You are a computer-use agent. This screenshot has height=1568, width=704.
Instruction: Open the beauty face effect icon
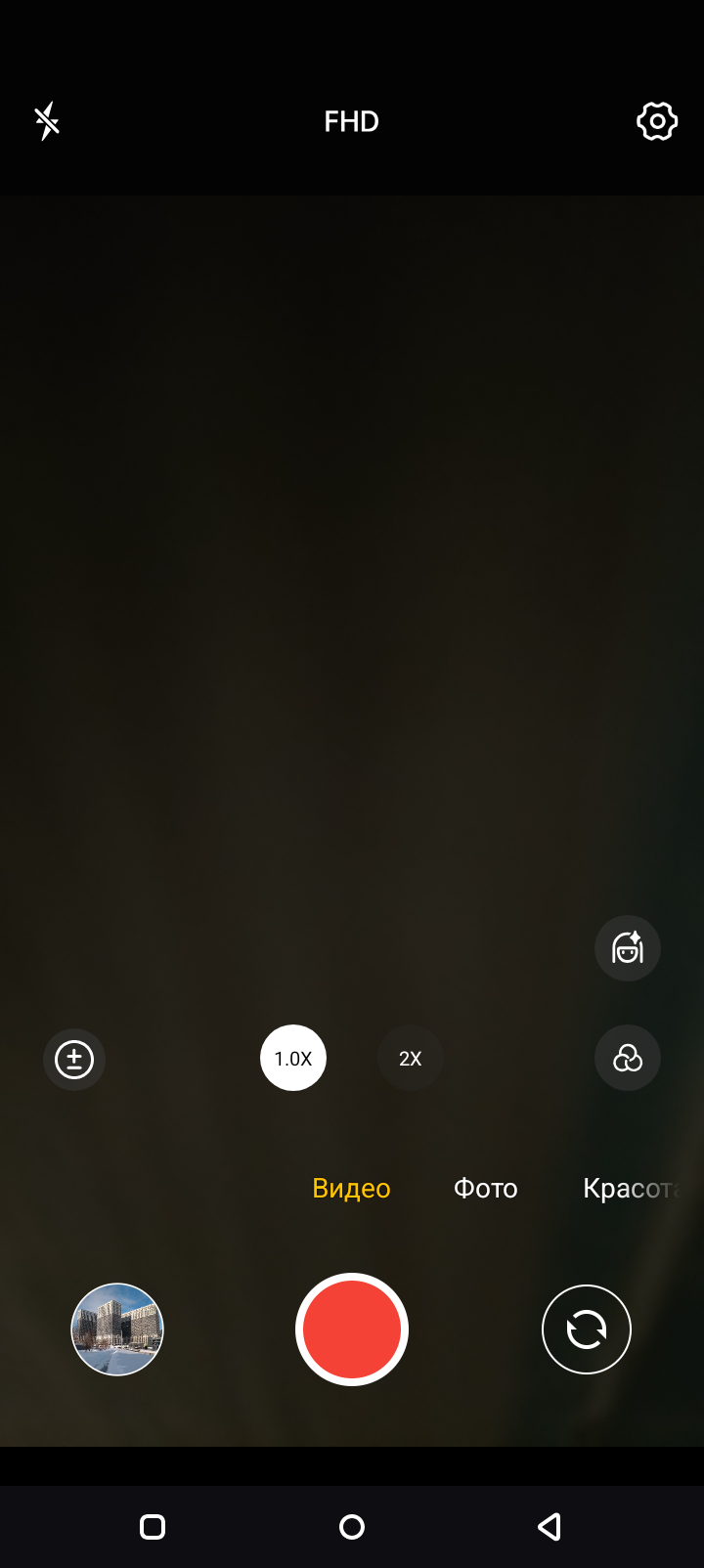point(628,948)
